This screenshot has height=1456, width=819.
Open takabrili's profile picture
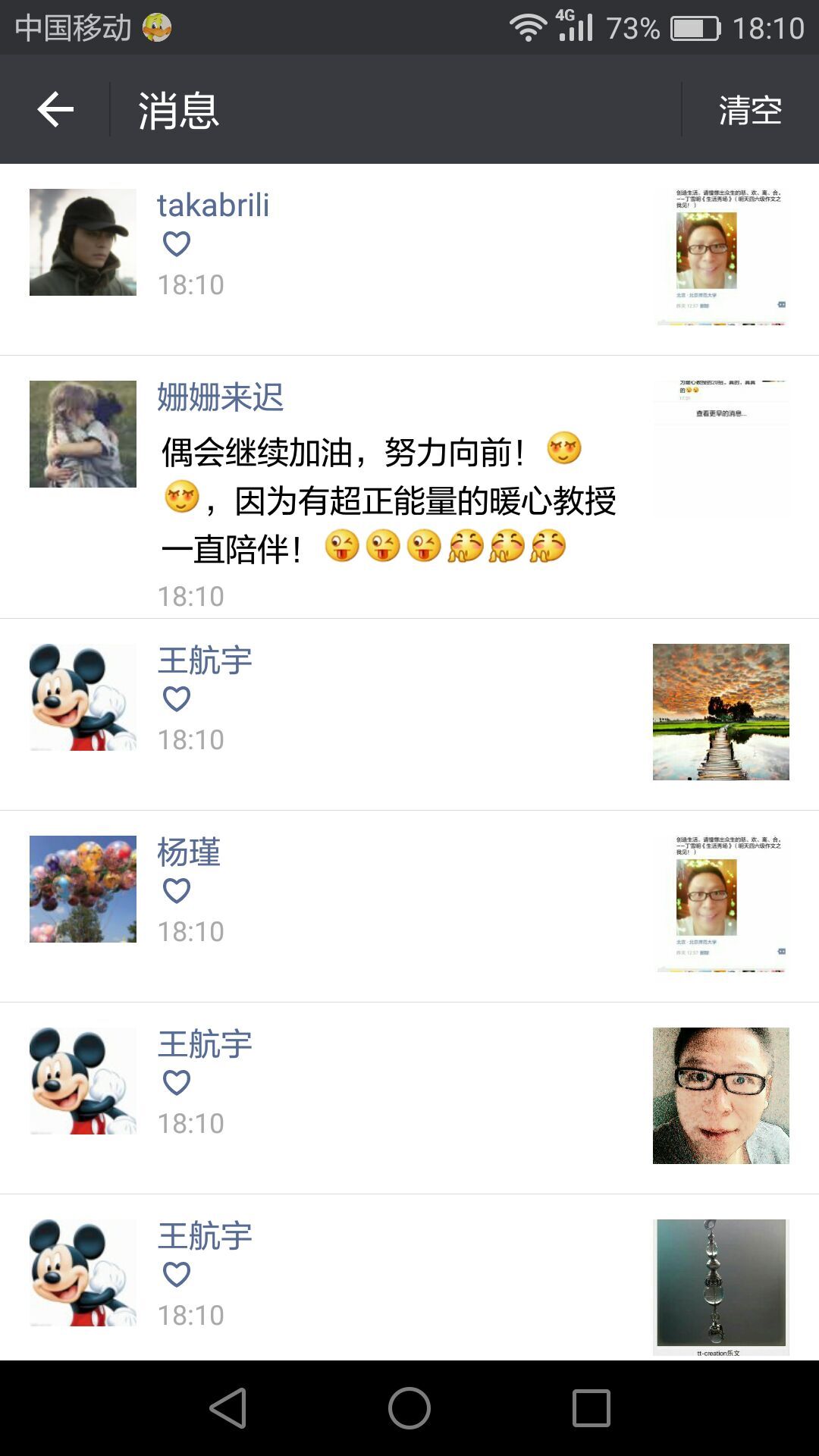(83, 242)
